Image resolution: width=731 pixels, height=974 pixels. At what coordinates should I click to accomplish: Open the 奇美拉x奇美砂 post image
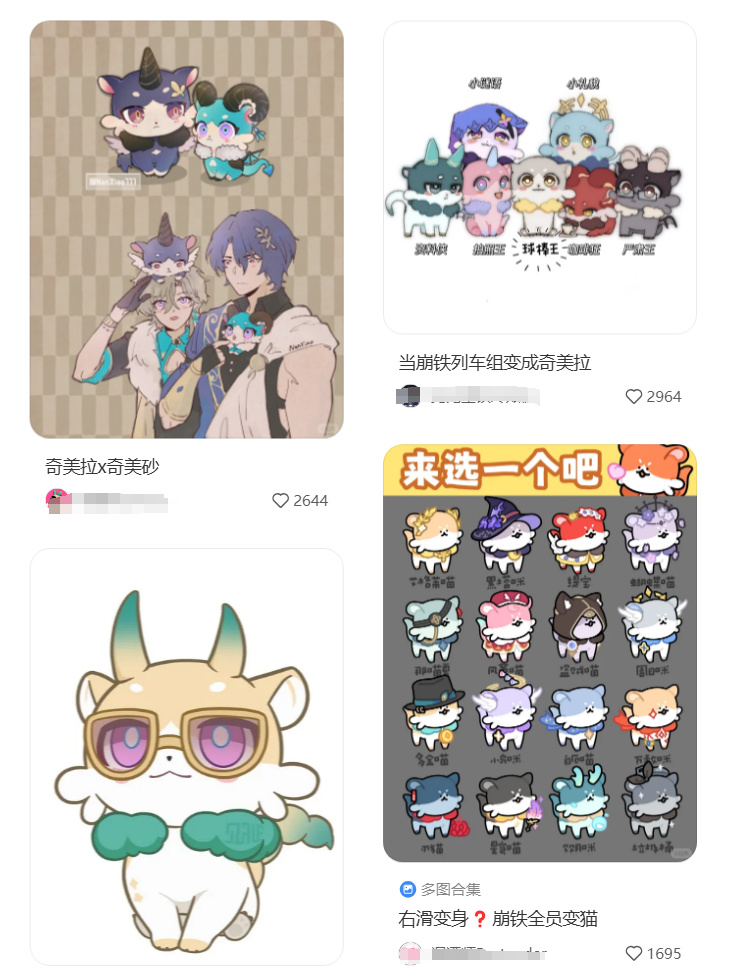tap(186, 229)
